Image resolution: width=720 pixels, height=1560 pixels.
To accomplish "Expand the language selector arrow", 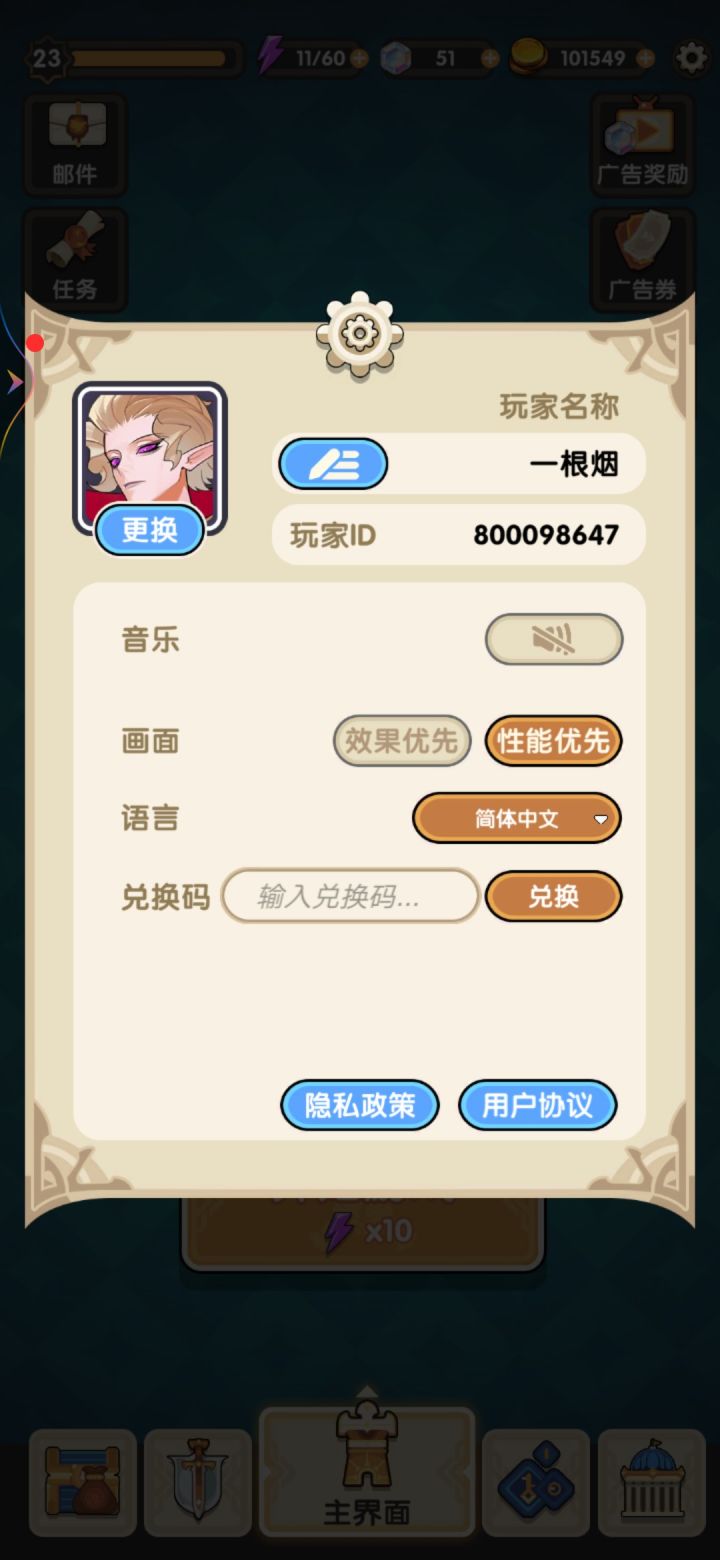I will pos(601,818).
